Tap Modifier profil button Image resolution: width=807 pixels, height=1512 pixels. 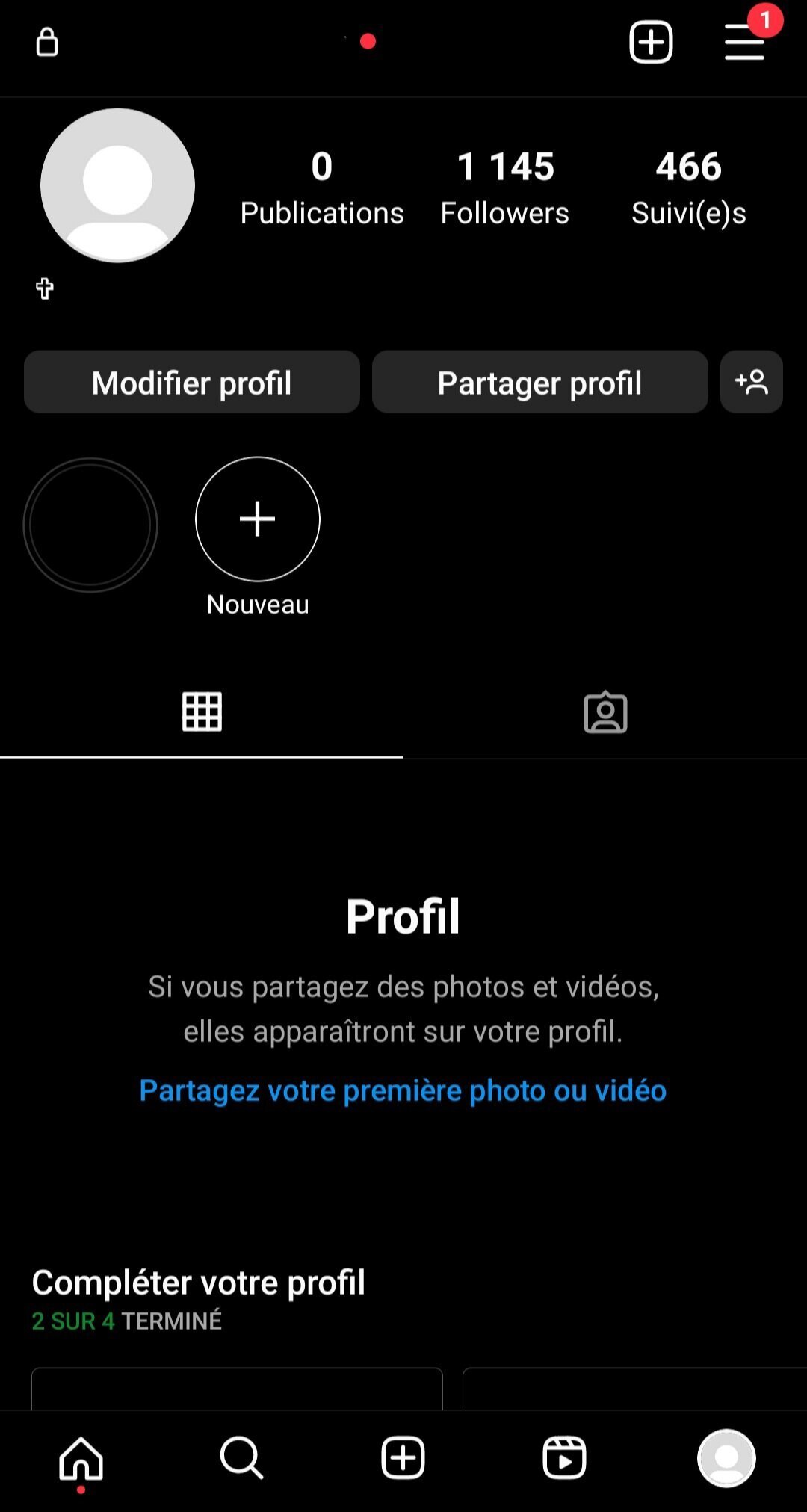coord(192,382)
